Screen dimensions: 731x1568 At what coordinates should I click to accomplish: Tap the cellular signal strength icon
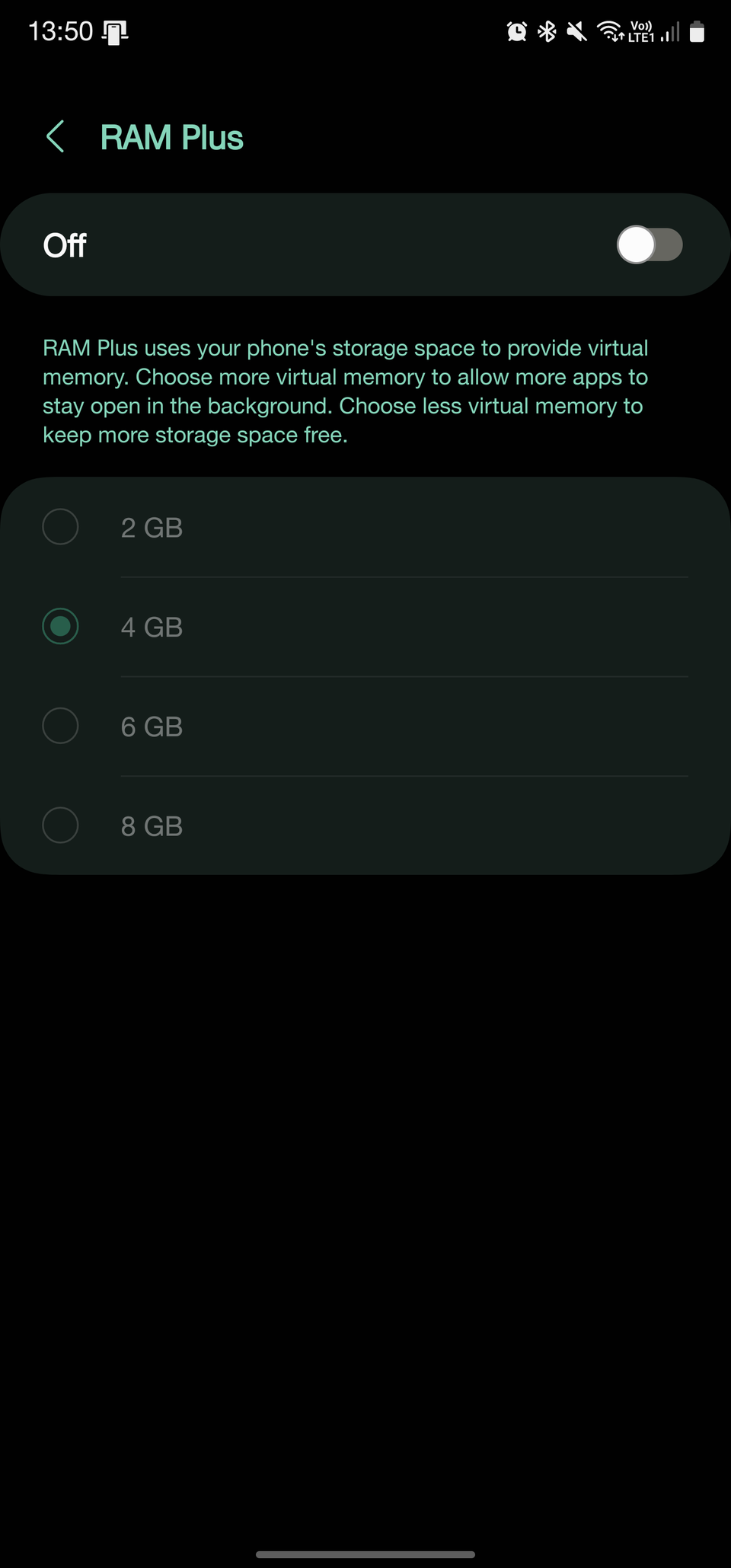tap(669, 34)
